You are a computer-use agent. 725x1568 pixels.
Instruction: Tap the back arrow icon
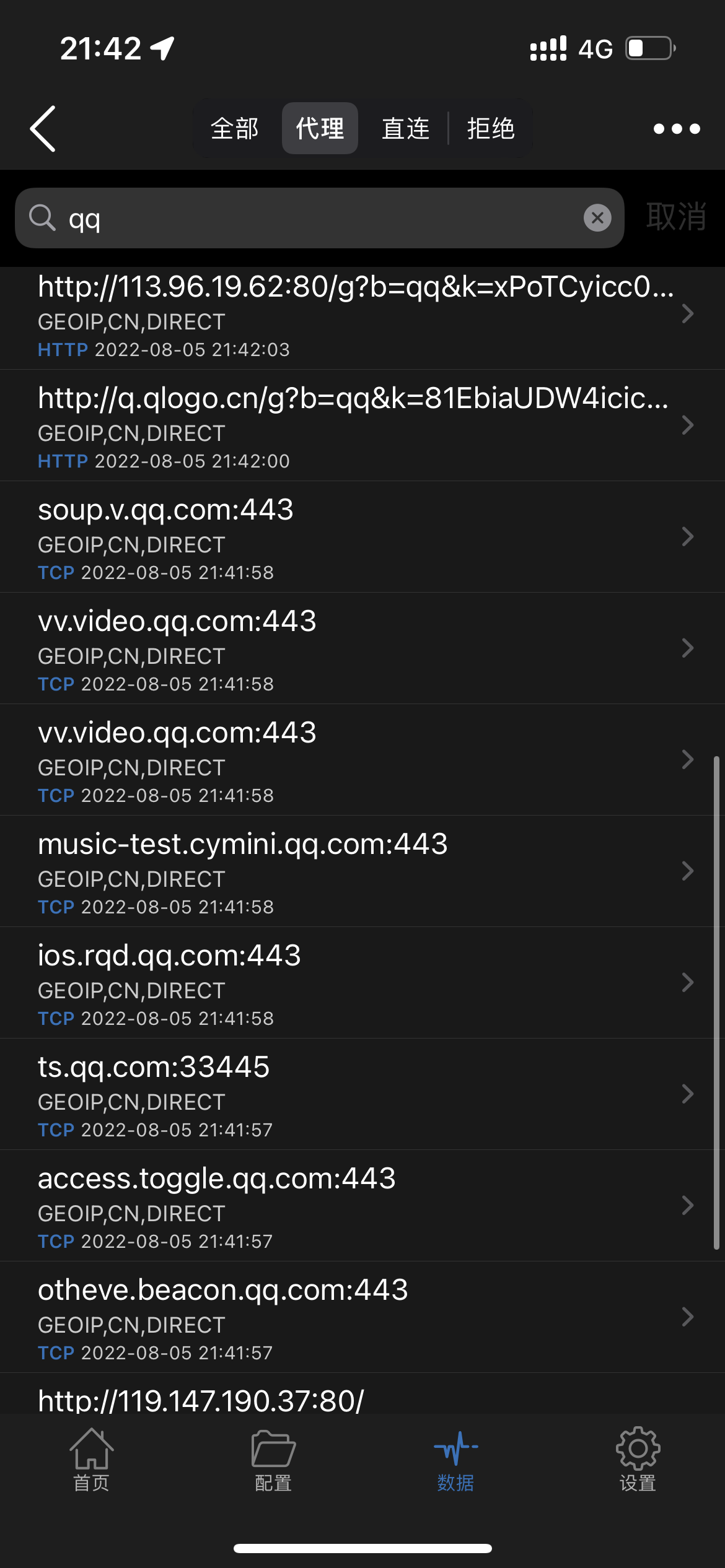tap(42, 129)
